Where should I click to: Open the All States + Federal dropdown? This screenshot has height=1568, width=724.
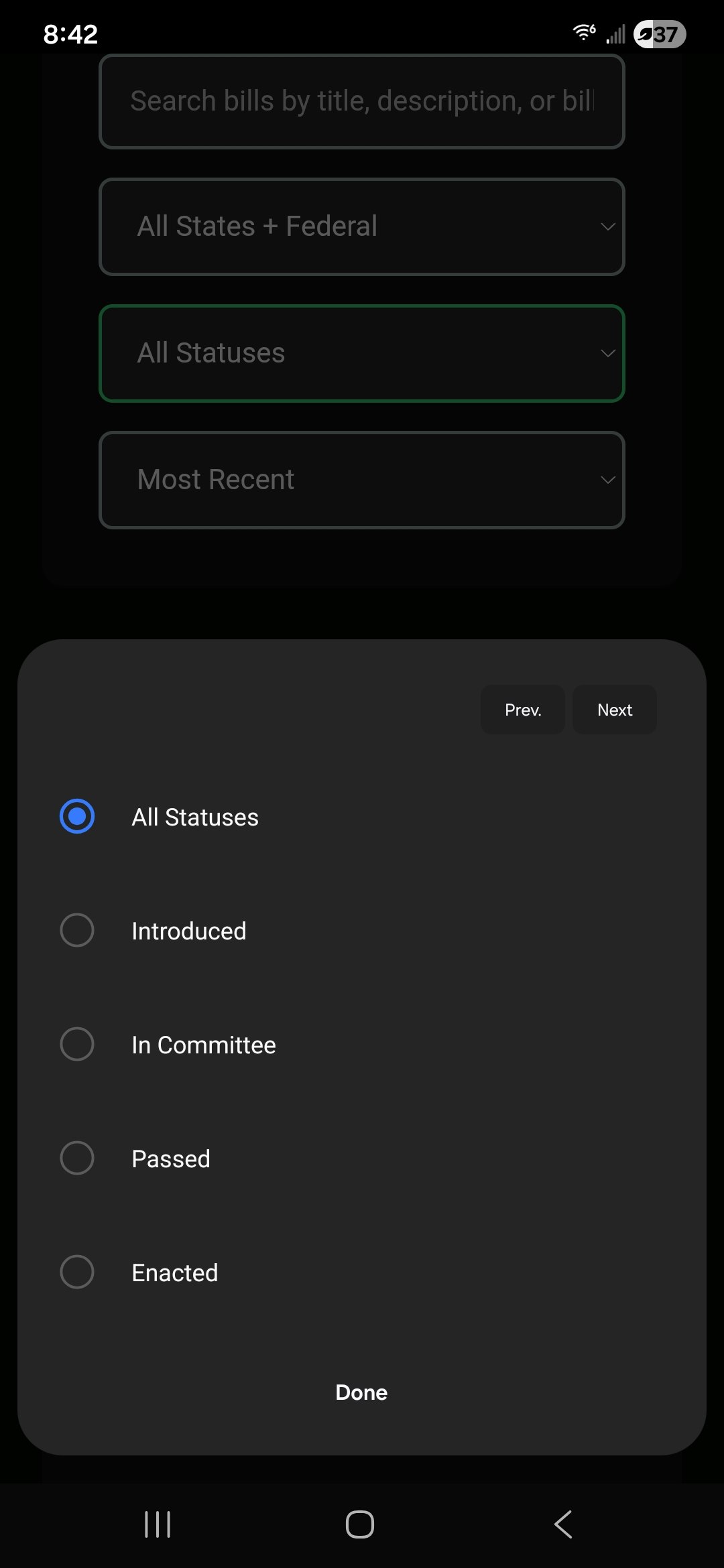[362, 226]
